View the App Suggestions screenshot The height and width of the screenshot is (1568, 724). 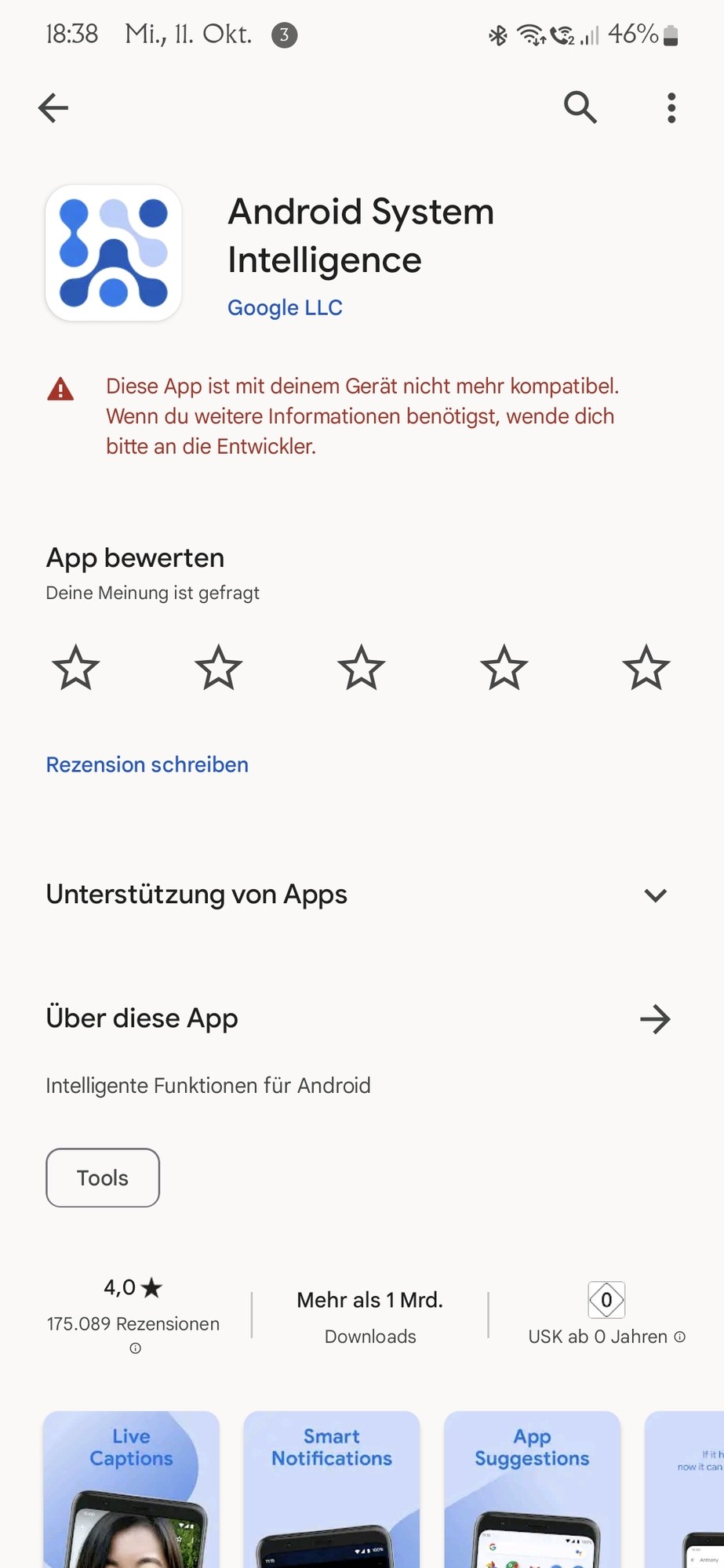pyautogui.click(x=532, y=1490)
